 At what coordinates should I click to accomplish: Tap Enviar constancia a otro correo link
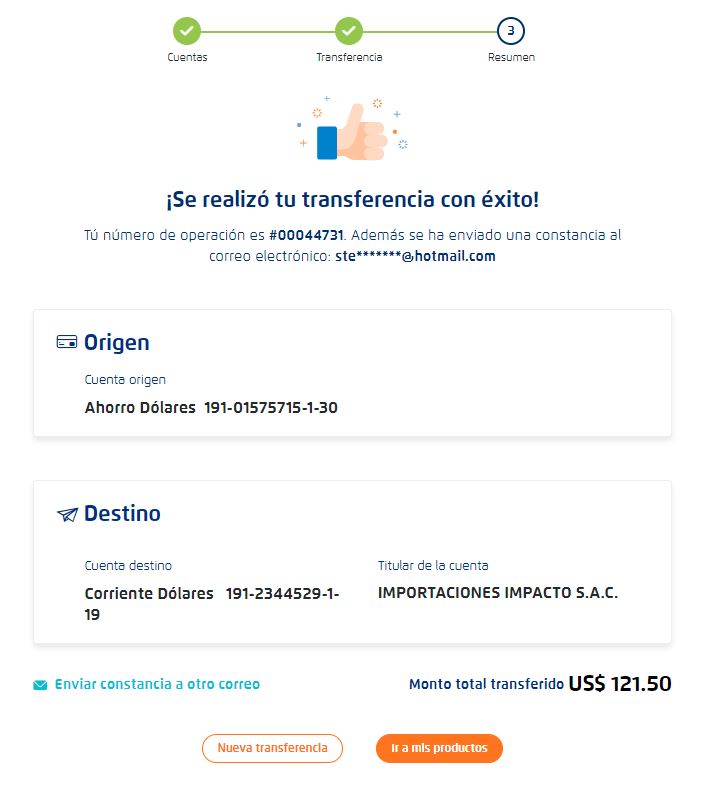(x=157, y=685)
